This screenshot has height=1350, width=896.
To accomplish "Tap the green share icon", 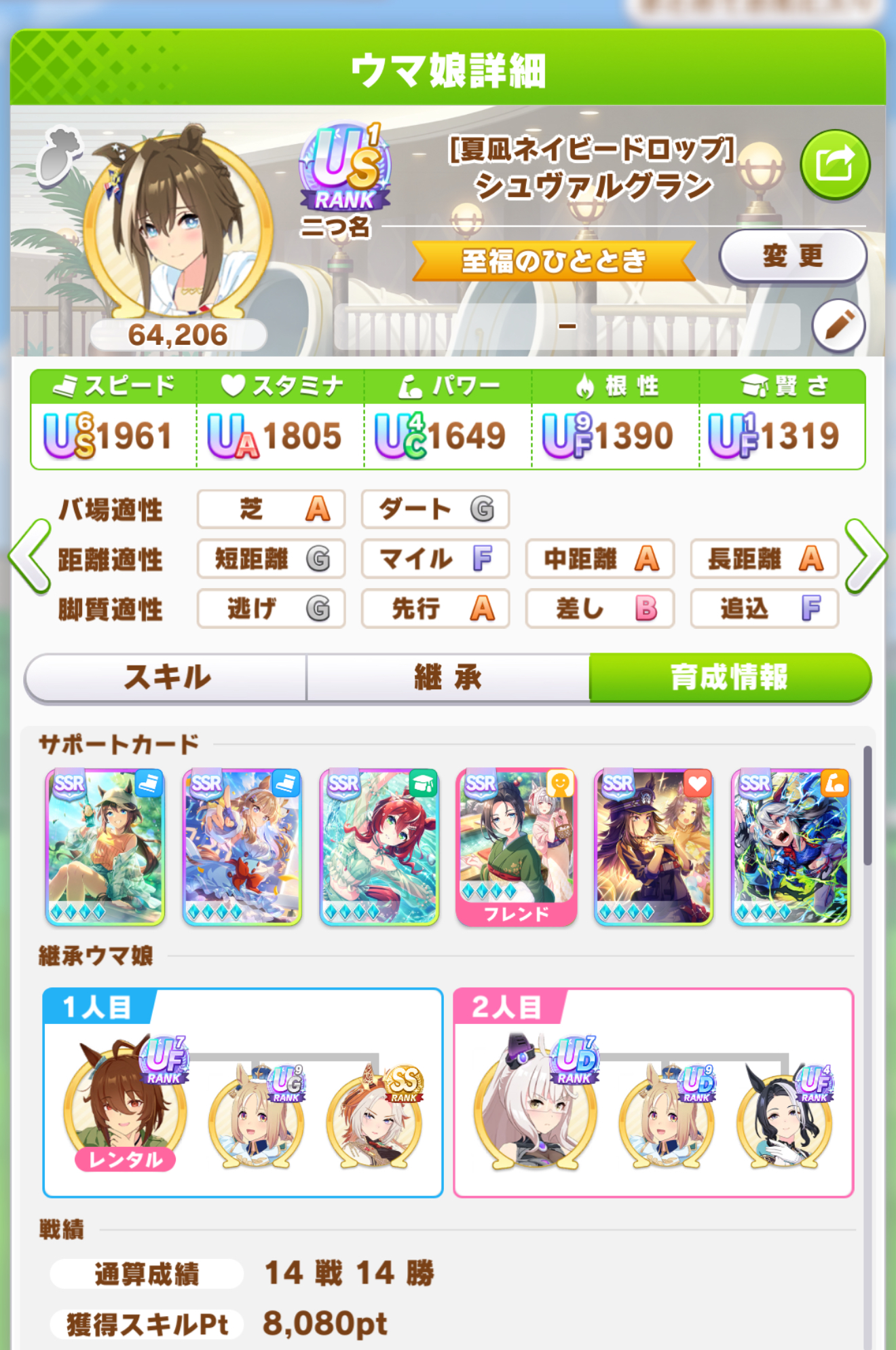I will coord(834,164).
